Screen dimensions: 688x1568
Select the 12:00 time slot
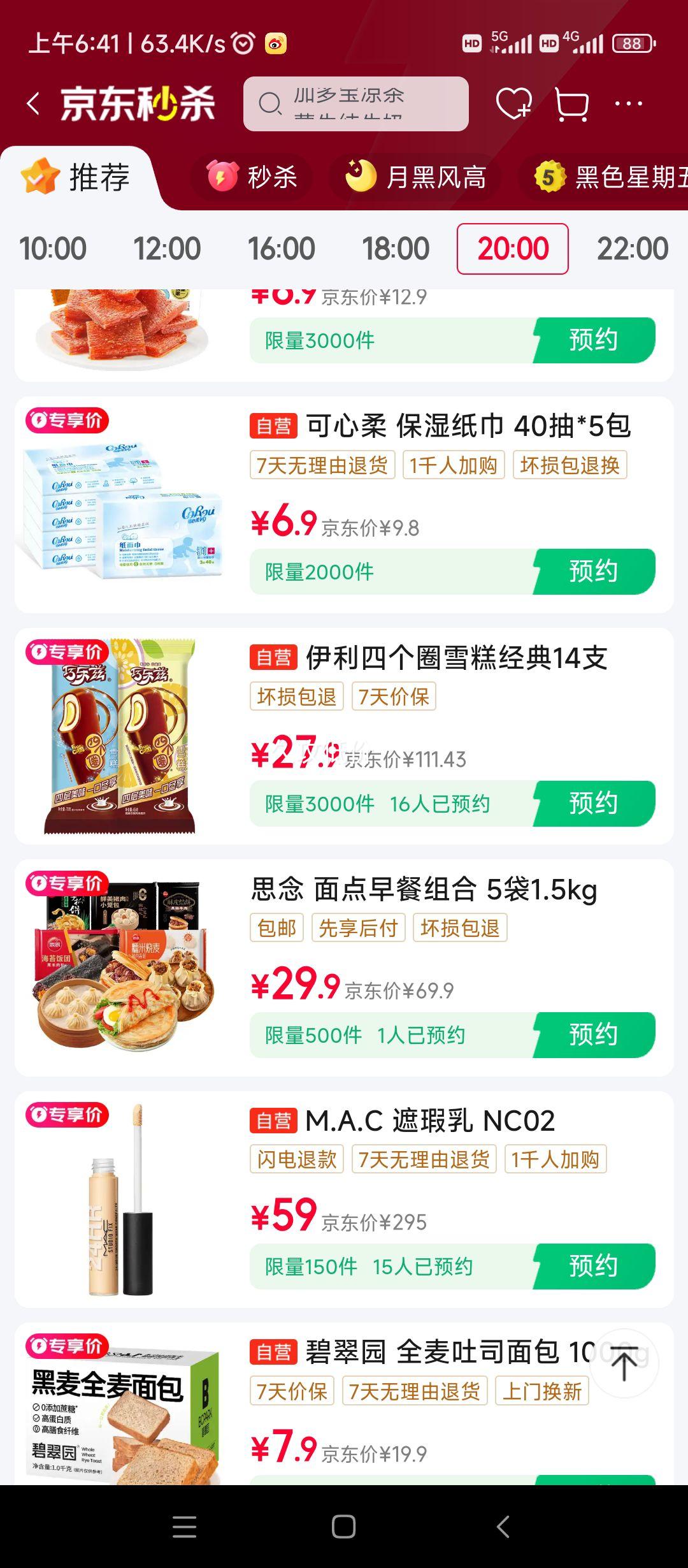coord(167,249)
